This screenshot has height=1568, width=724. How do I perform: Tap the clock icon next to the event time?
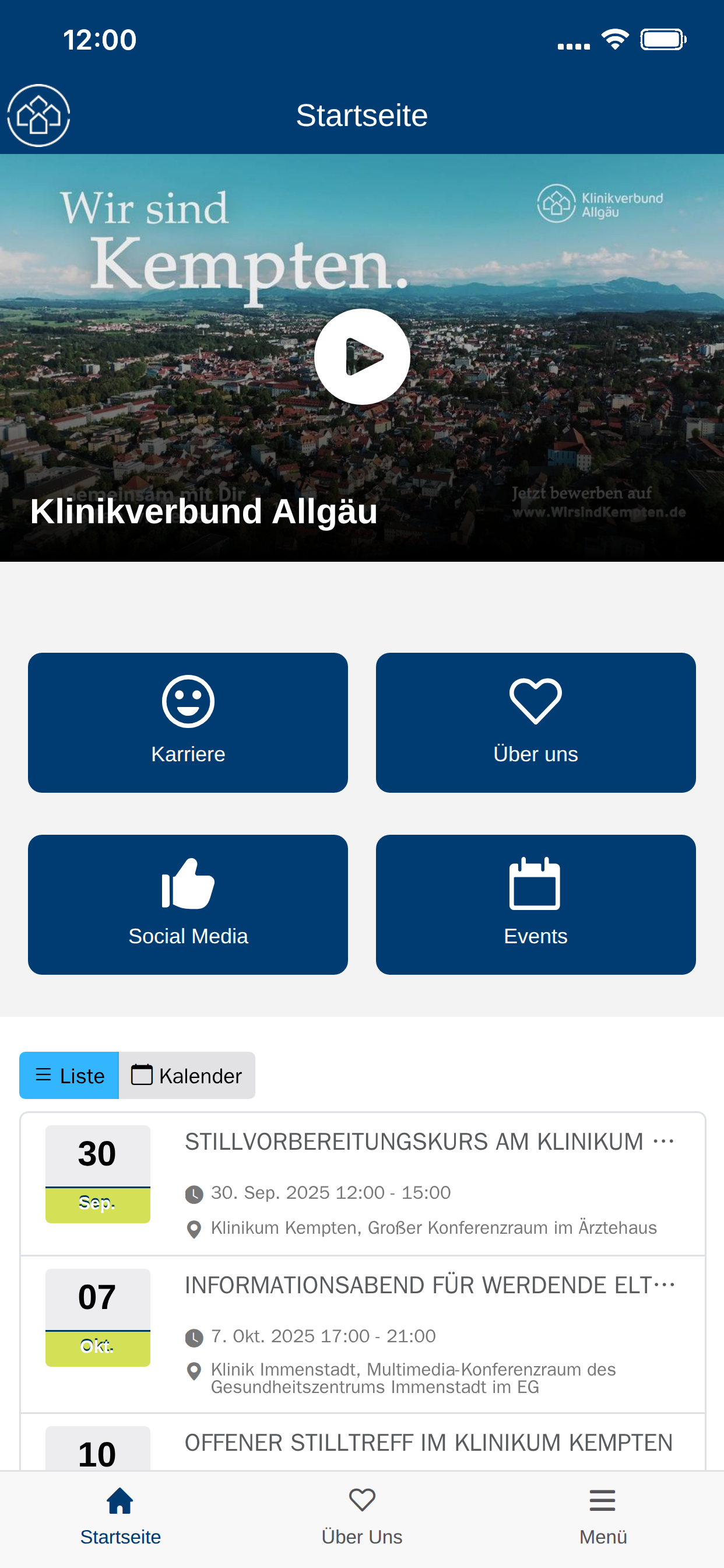194,1192
